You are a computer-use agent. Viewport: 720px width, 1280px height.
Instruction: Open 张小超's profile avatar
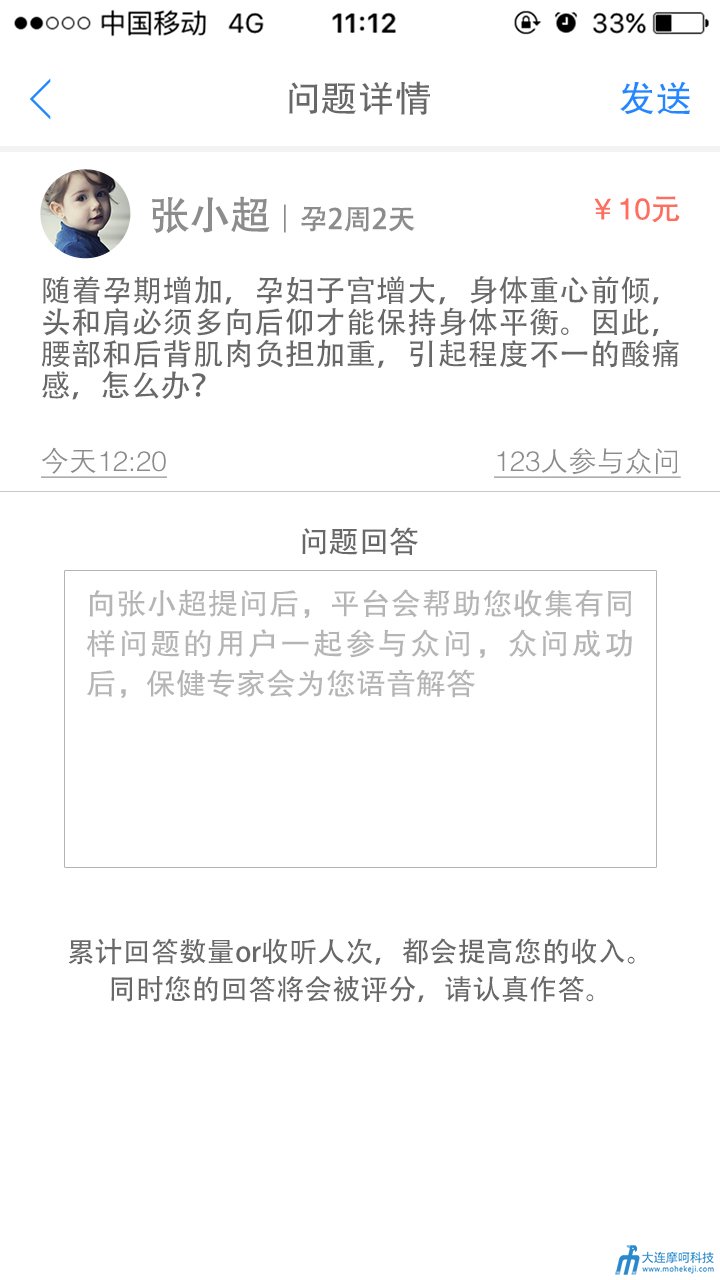click(x=85, y=214)
